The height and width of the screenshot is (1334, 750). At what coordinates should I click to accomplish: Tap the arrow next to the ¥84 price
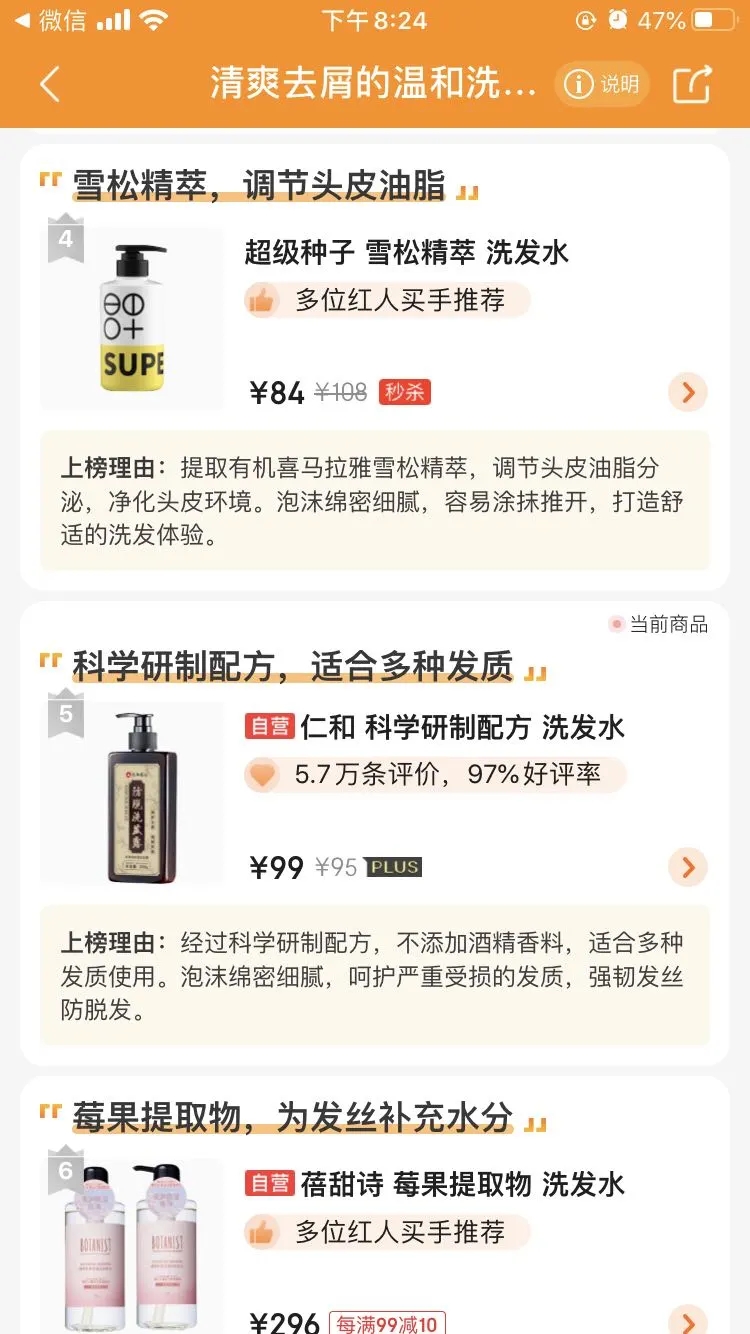pos(688,392)
